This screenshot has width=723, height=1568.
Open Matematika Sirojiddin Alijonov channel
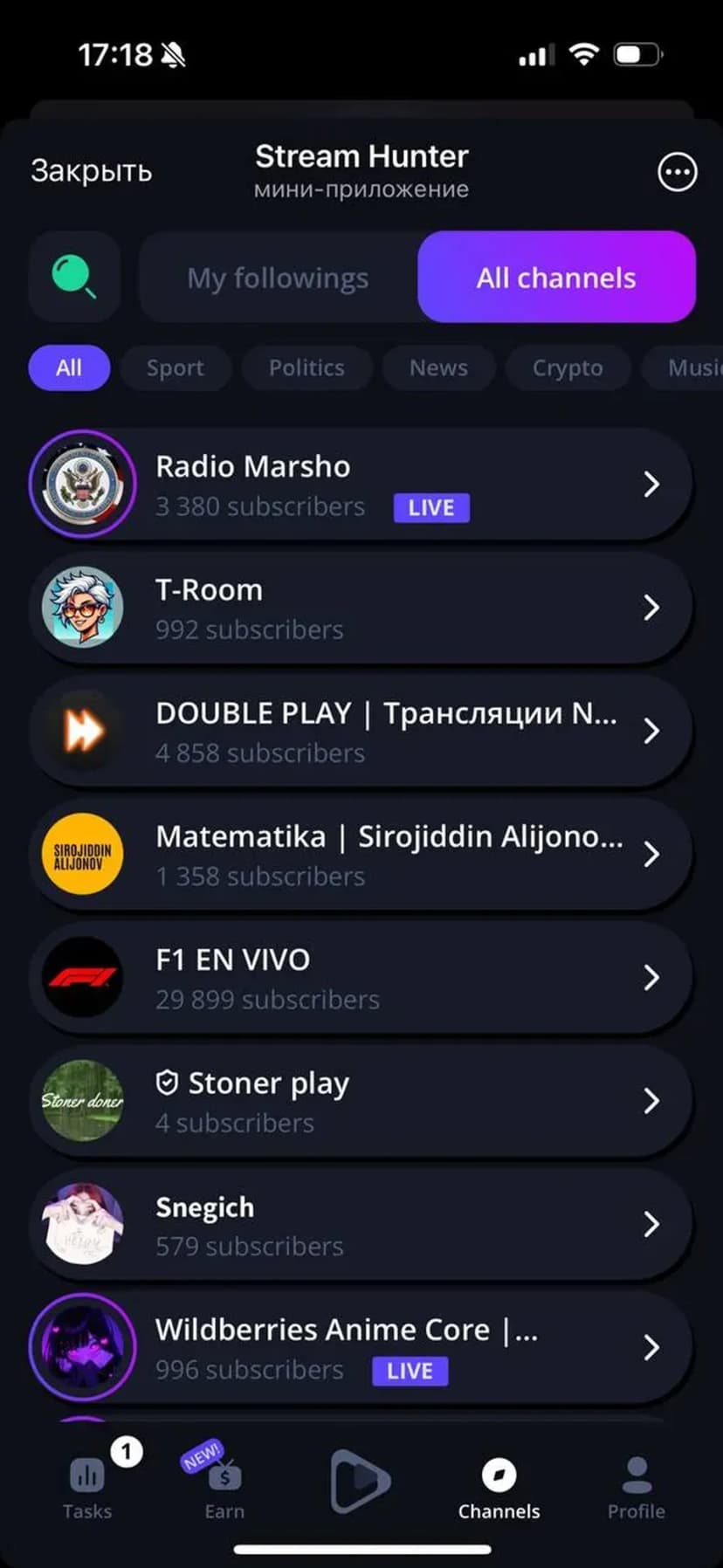pos(361,854)
